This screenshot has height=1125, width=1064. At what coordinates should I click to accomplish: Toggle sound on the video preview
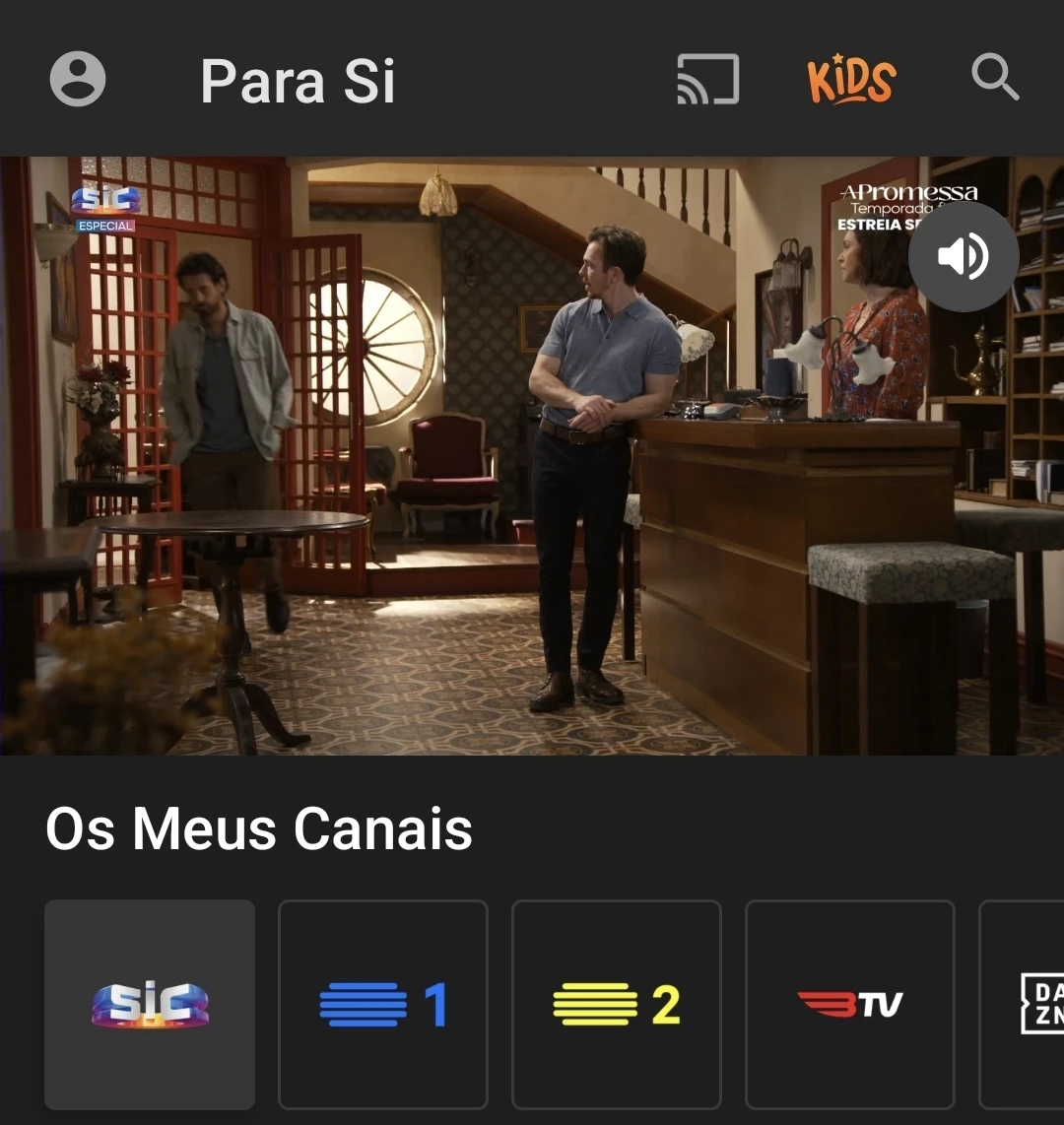(963, 257)
